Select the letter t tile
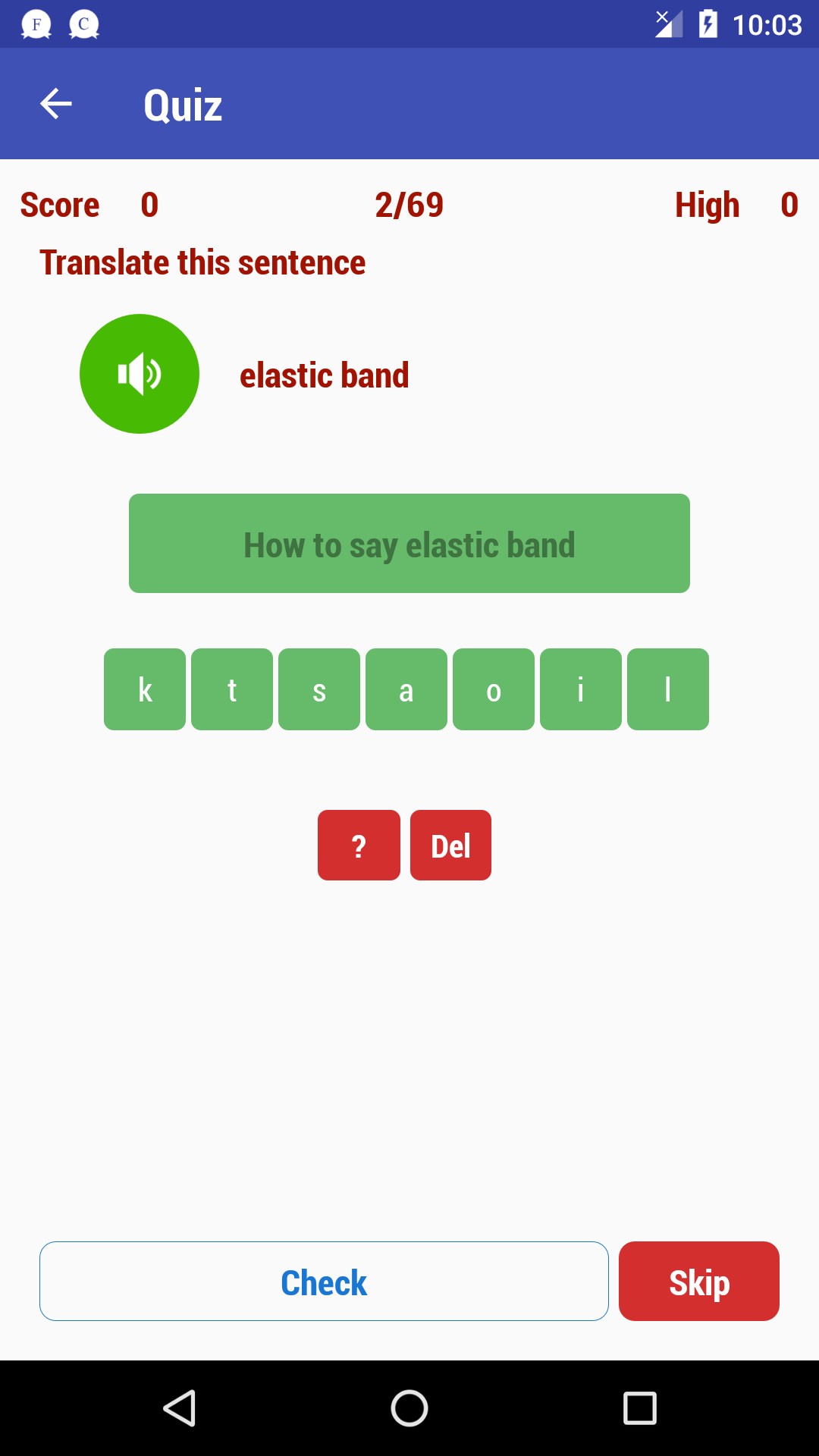The height and width of the screenshot is (1456, 819). (x=232, y=689)
